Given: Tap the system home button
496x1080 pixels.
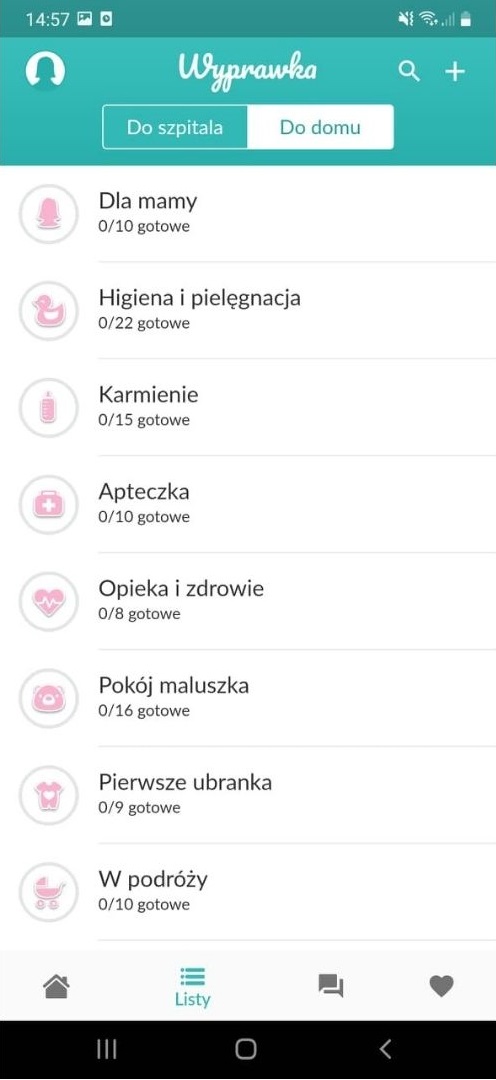Looking at the screenshot, I should pos(246,1049).
